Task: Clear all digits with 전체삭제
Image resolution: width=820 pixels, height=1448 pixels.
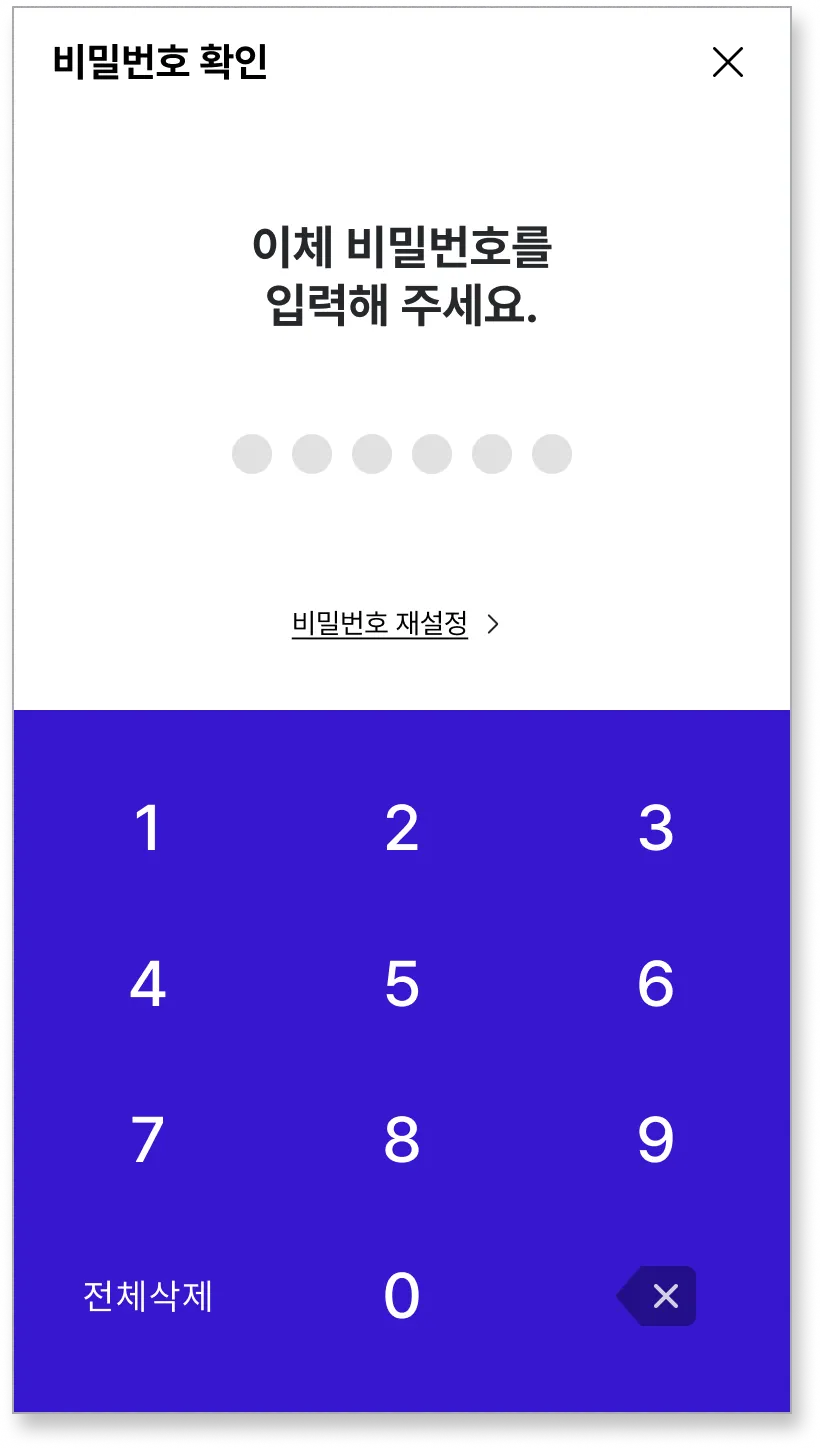Action: (x=148, y=1297)
